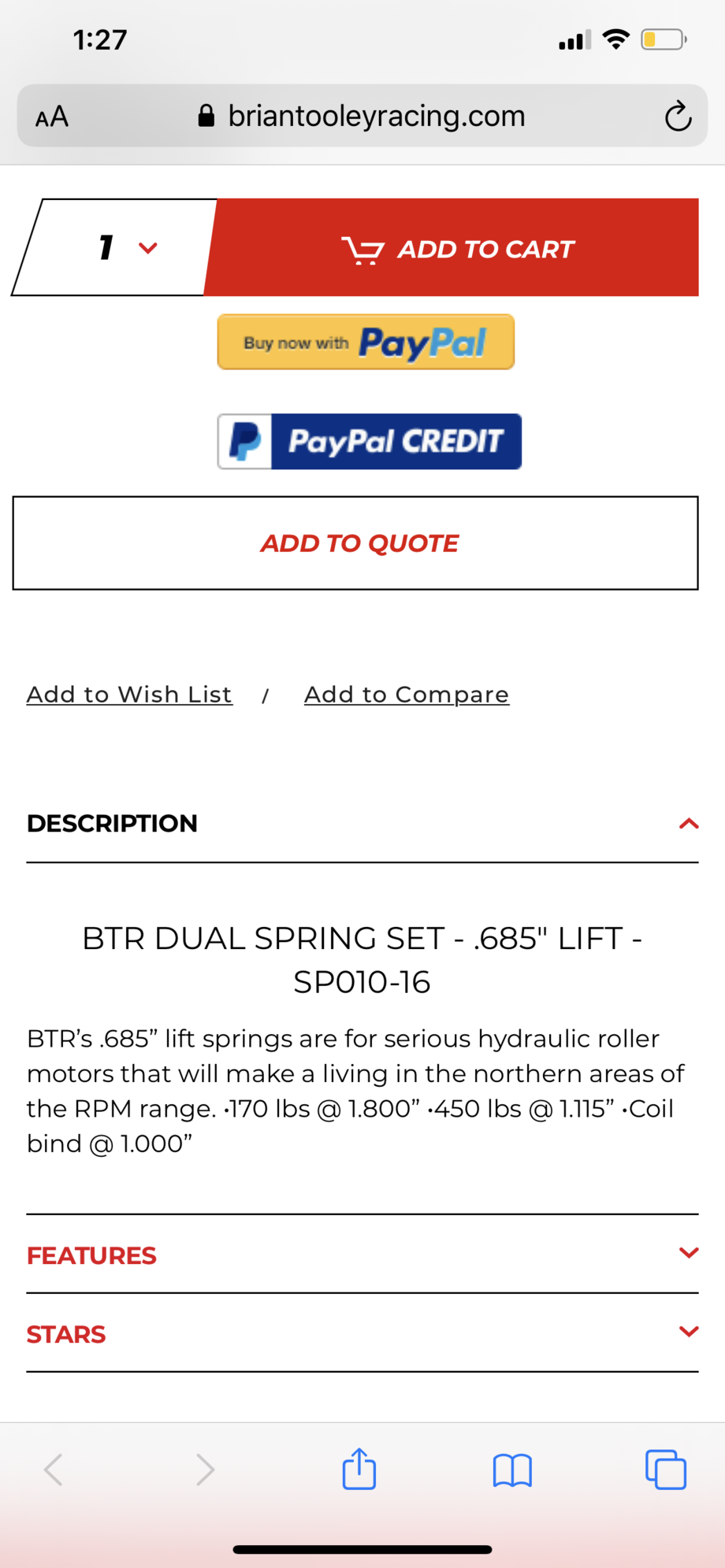Add item to Wish List
Screen dimensions: 725x1568
pyautogui.click(x=129, y=695)
